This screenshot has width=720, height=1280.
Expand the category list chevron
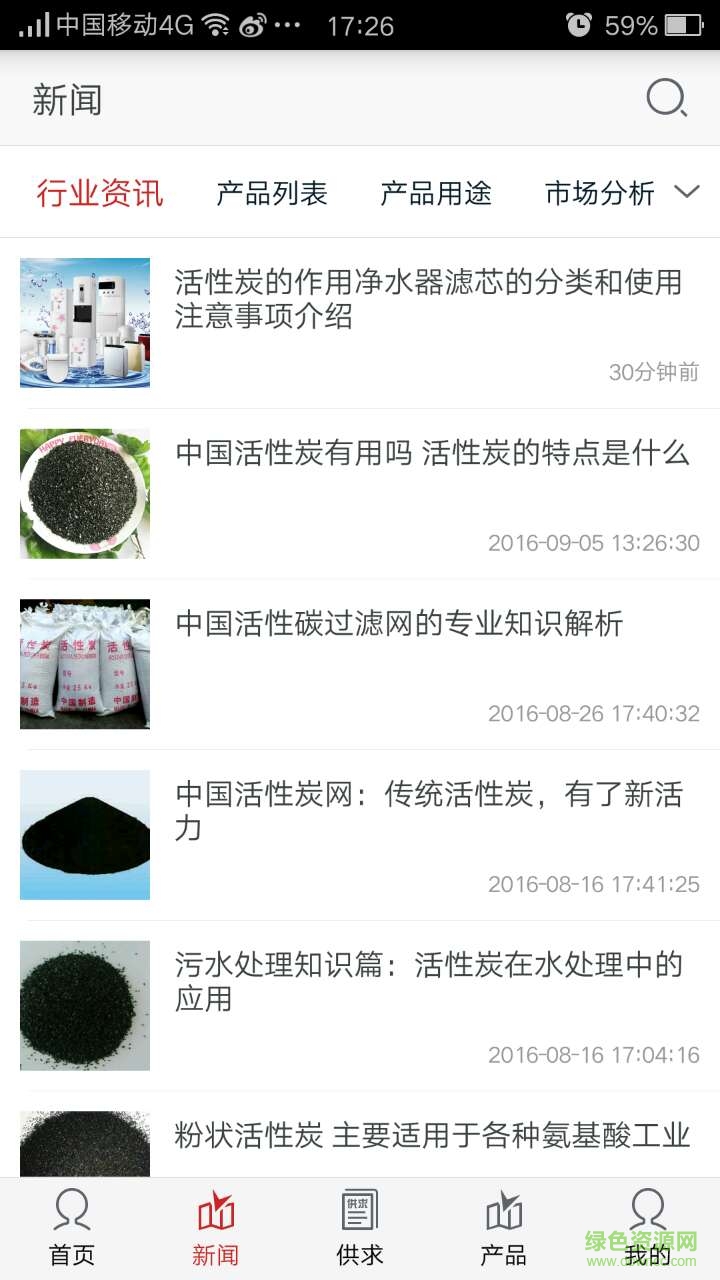(687, 192)
